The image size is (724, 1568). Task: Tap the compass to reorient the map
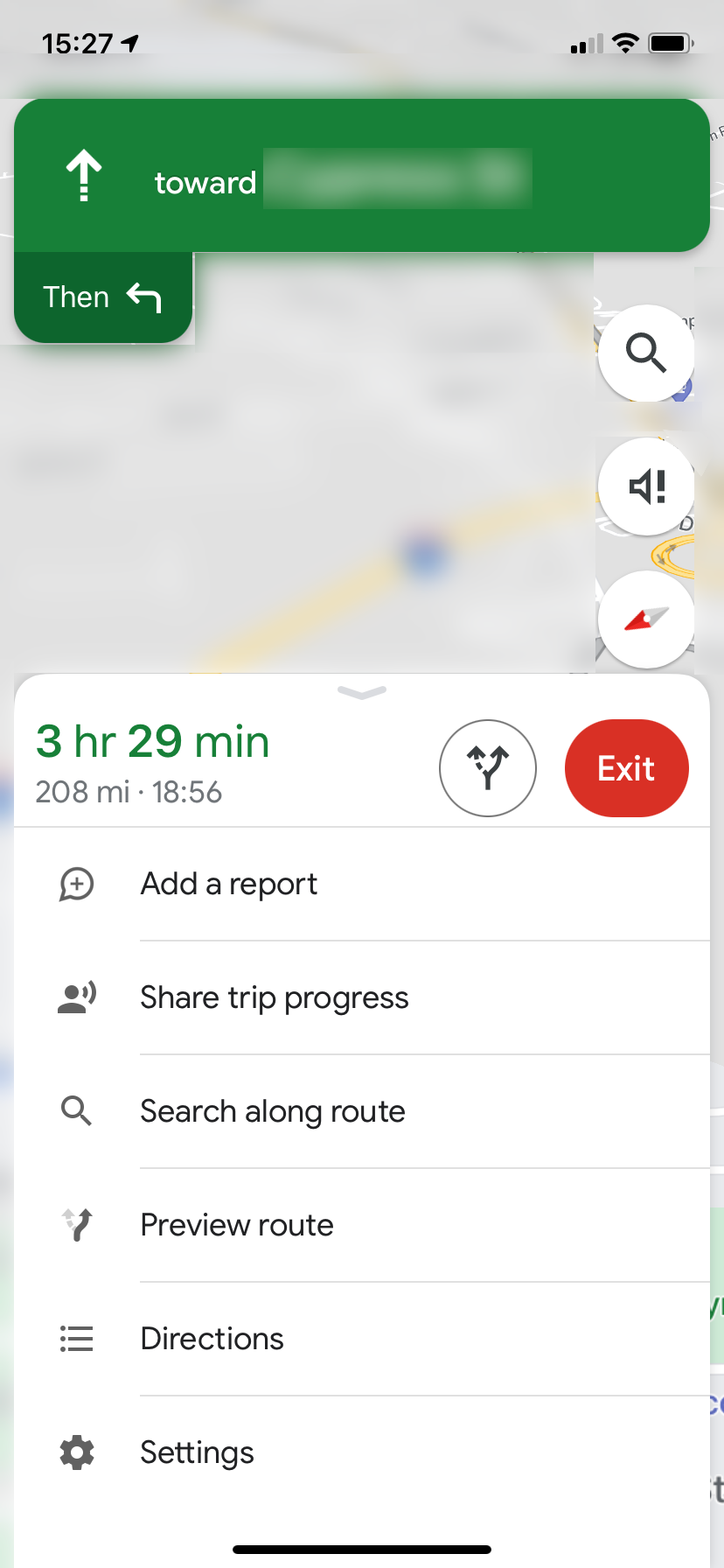[x=645, y=619]
